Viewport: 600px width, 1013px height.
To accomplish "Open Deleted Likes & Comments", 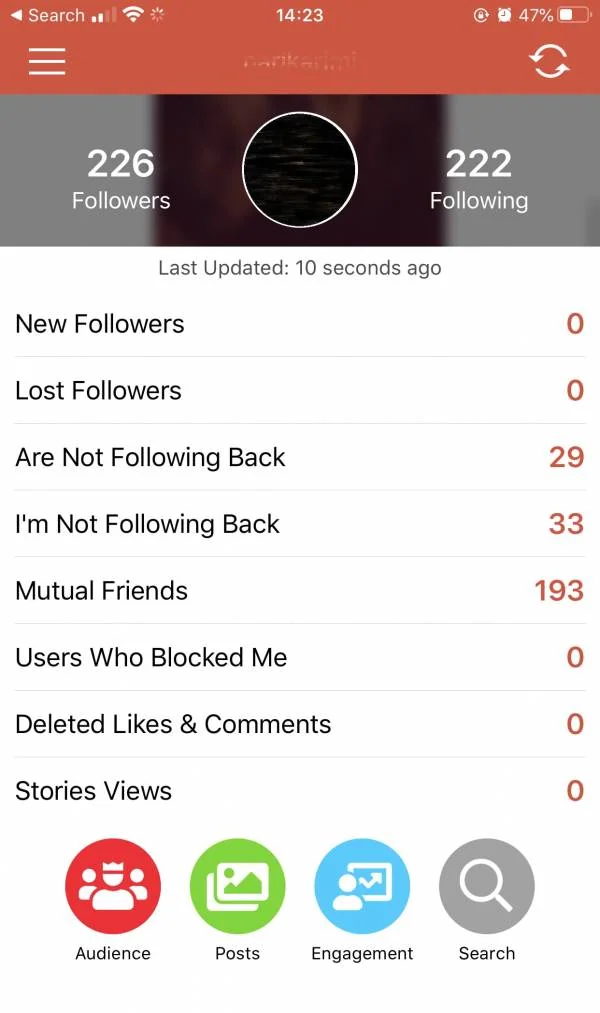I will click(300, 724).
